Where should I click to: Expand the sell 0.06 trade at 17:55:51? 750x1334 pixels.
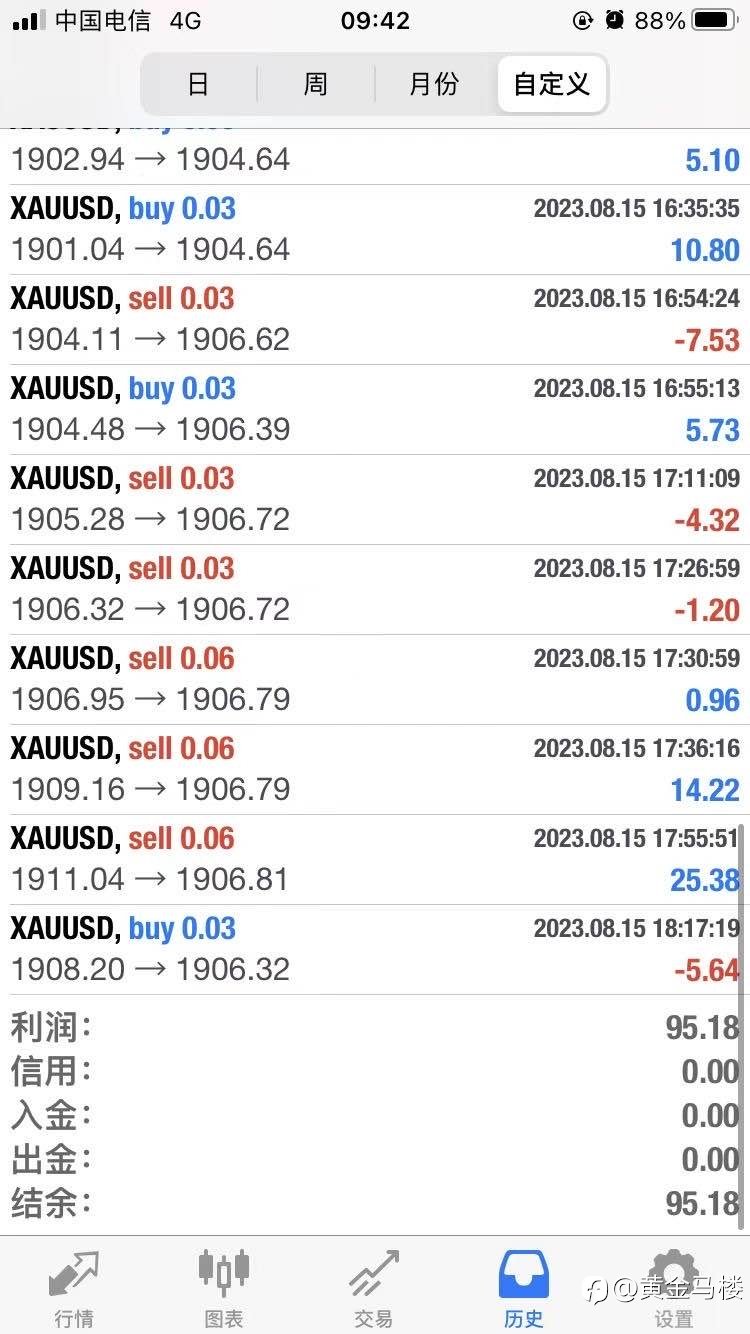[x=375, y=860]
